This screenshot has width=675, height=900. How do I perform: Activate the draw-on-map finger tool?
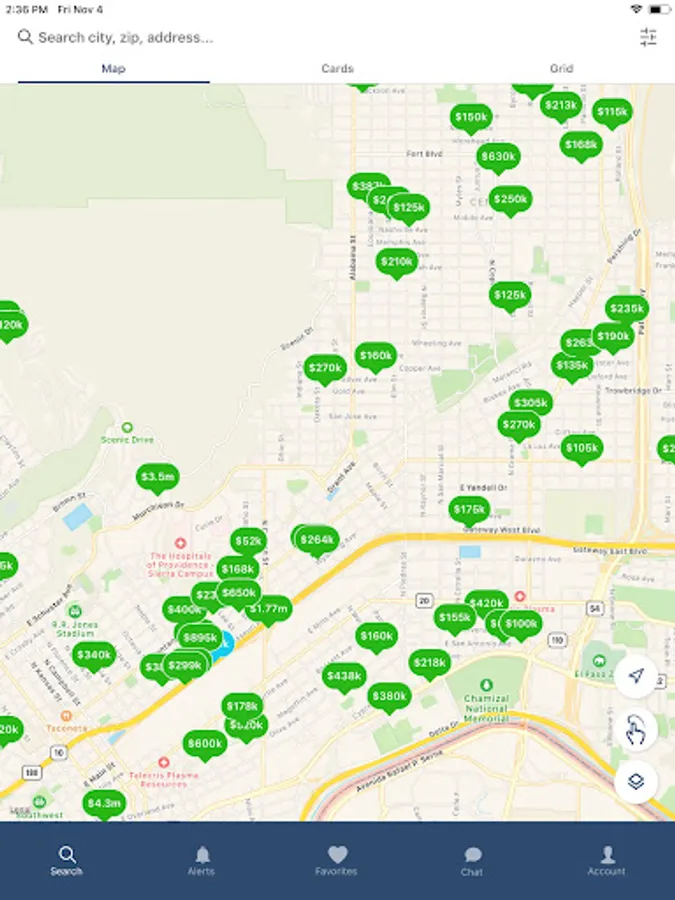click(635, 728)
